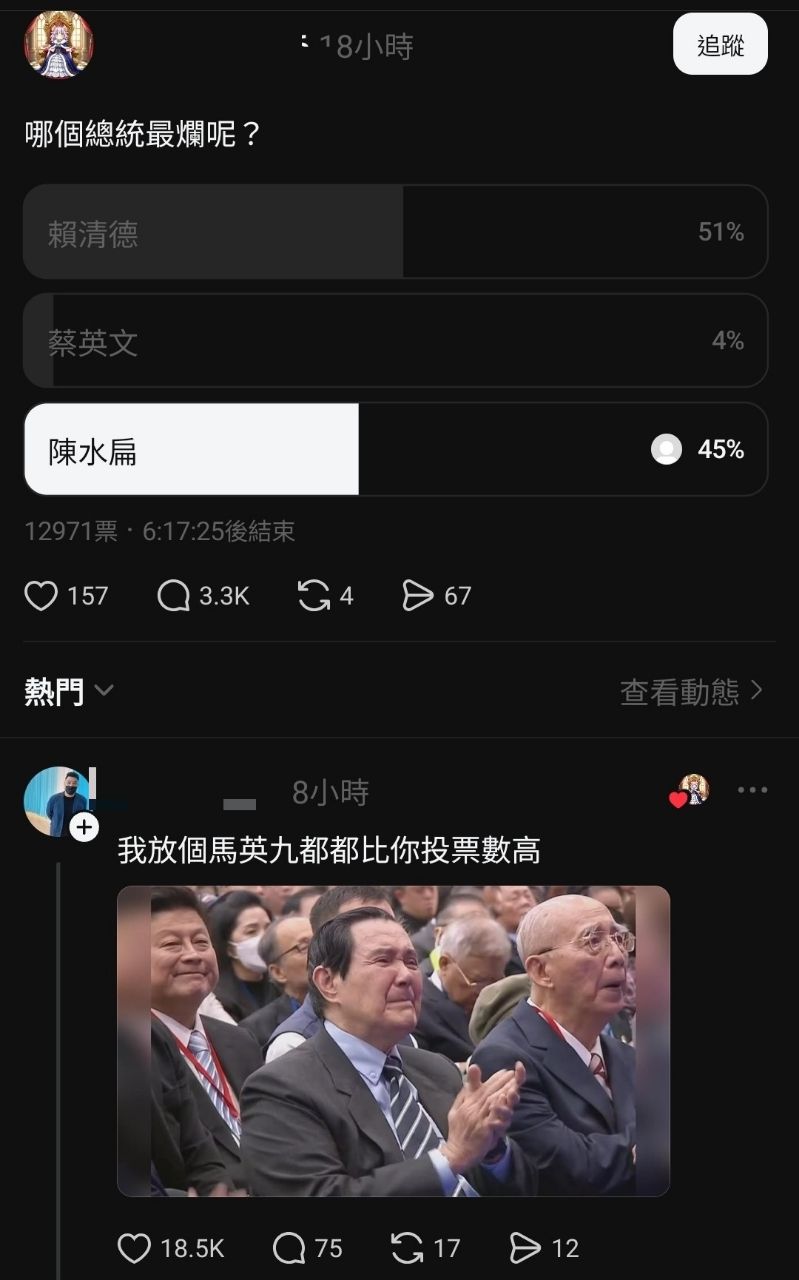799x1280 pixels.
Task: Vote for 蔡英文 in the poll
Action: click(395, 341)
